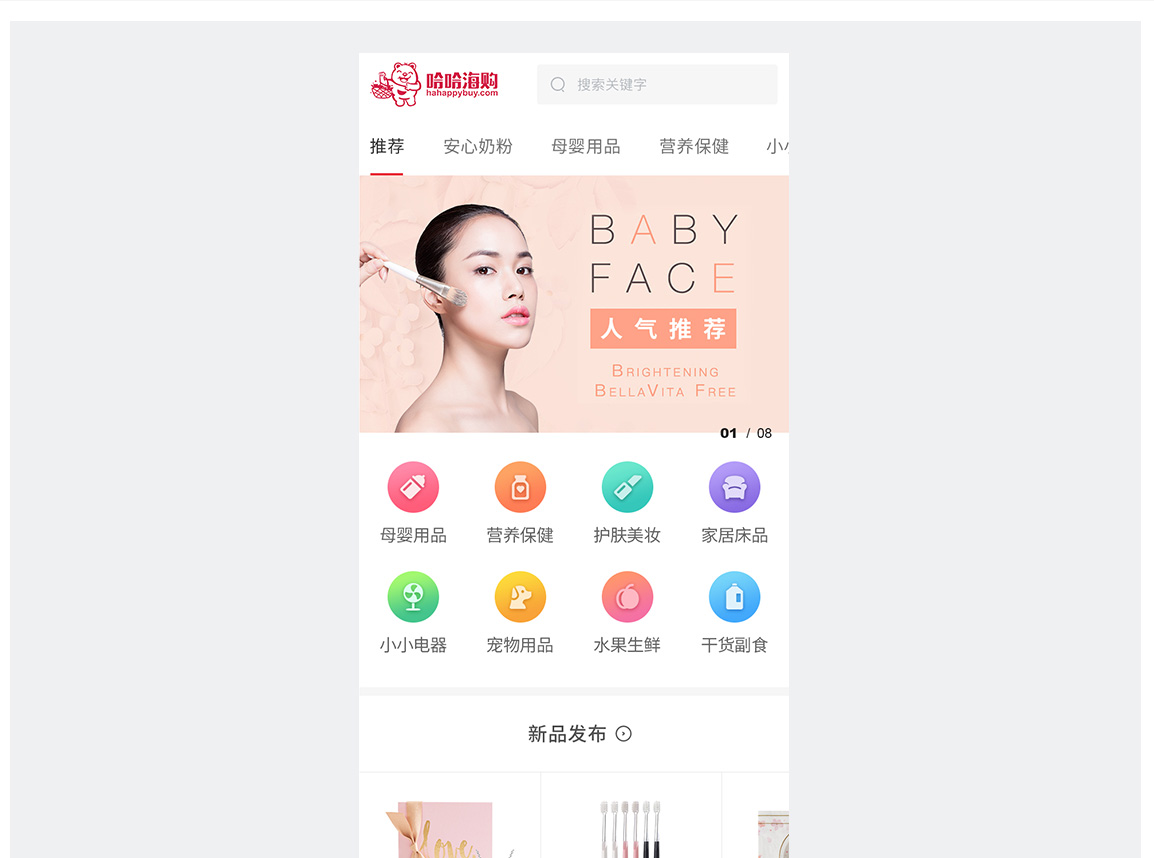Switch to the 母婴用品 top tab
Screen dimensions: 1154x858
point(586,147)
